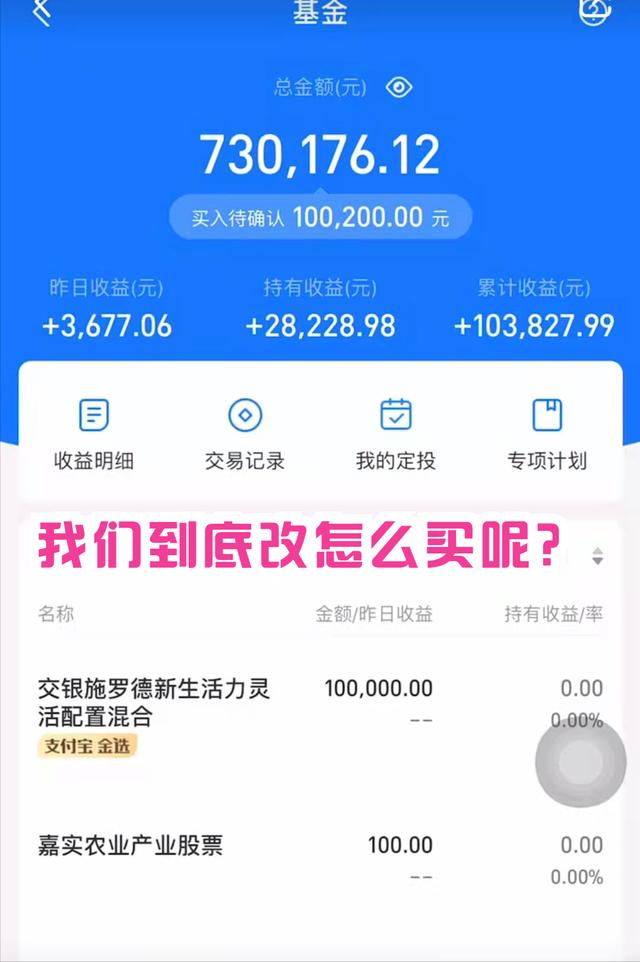This screenshot has width=640, height=962.
Task: Open 收益明细 earnings details
Action: (x=94, y=434)
